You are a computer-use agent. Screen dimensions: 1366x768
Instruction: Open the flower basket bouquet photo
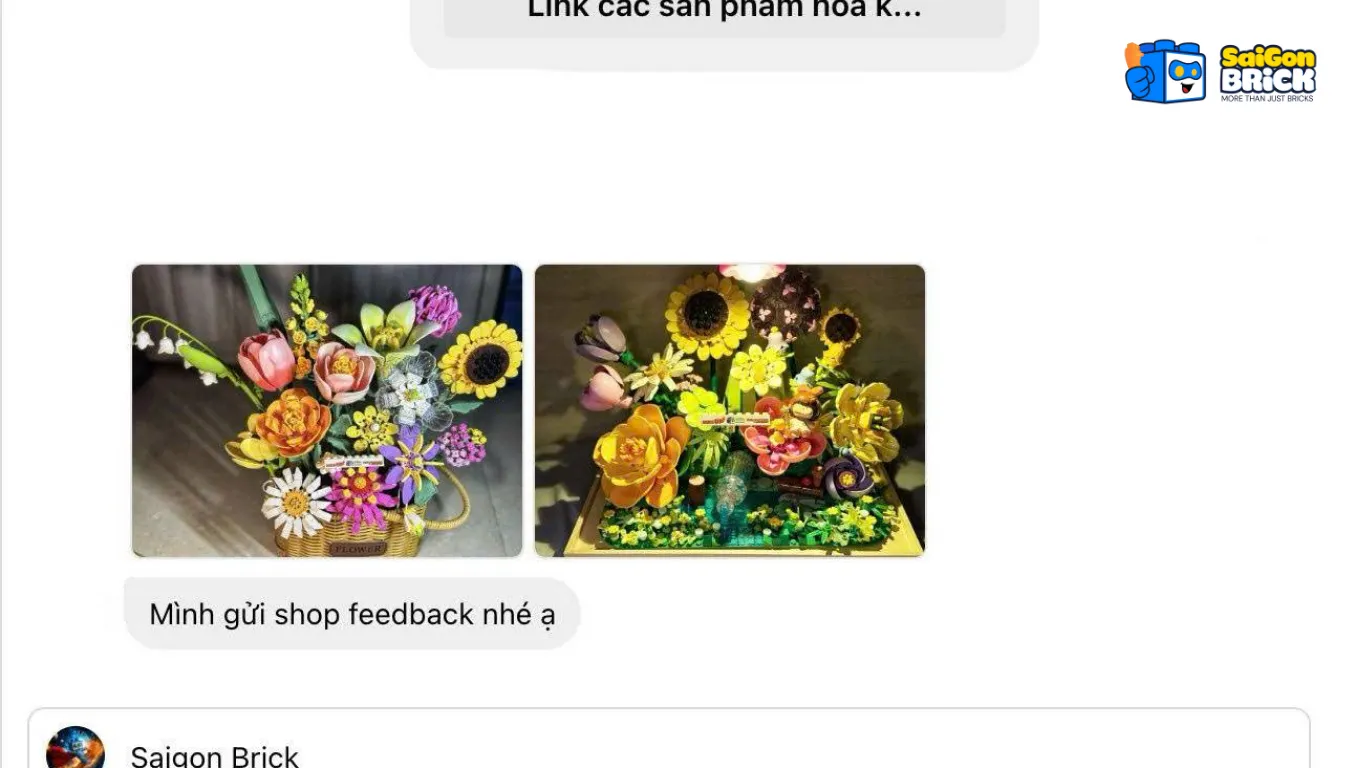click(327, 410)
